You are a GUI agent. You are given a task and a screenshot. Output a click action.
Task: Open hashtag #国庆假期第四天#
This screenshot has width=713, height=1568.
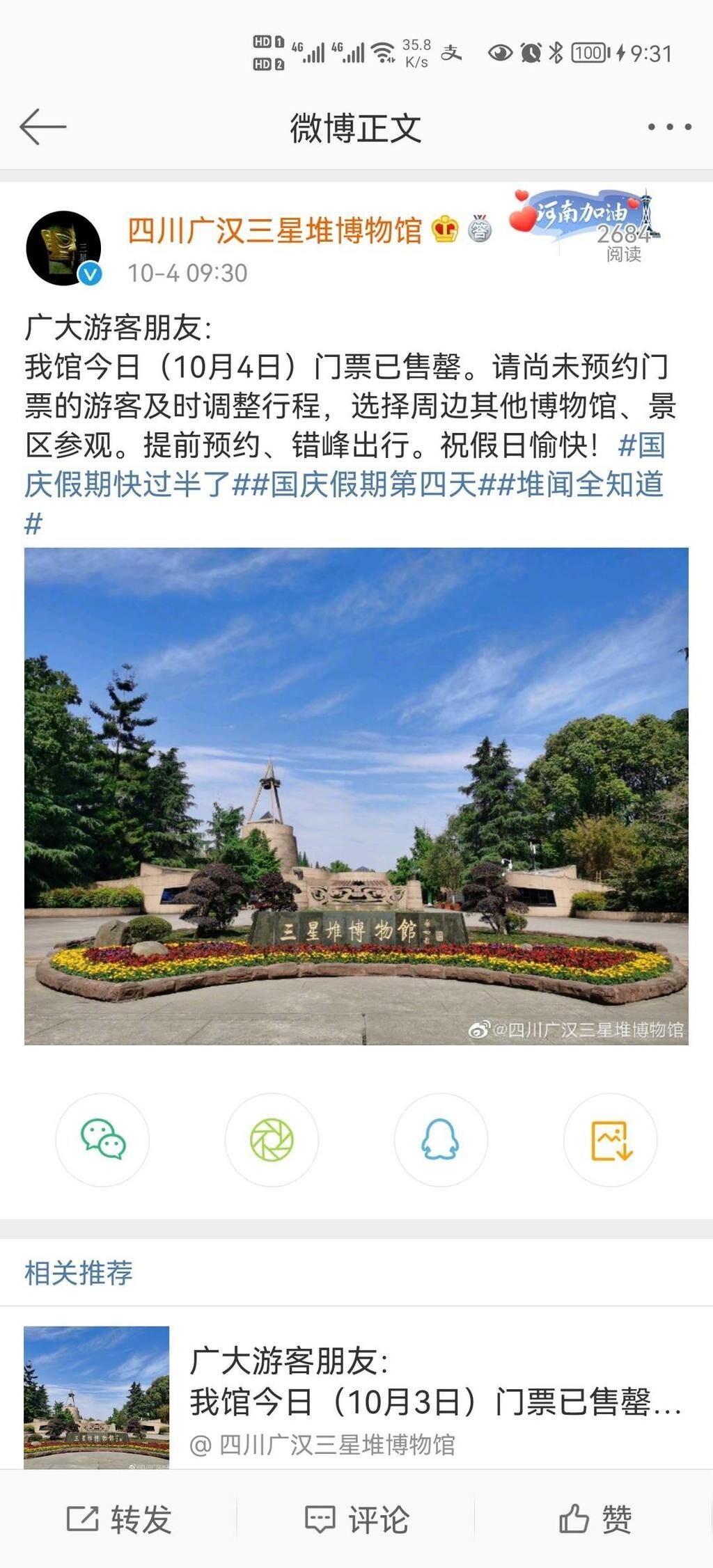(x=373, y=484)
